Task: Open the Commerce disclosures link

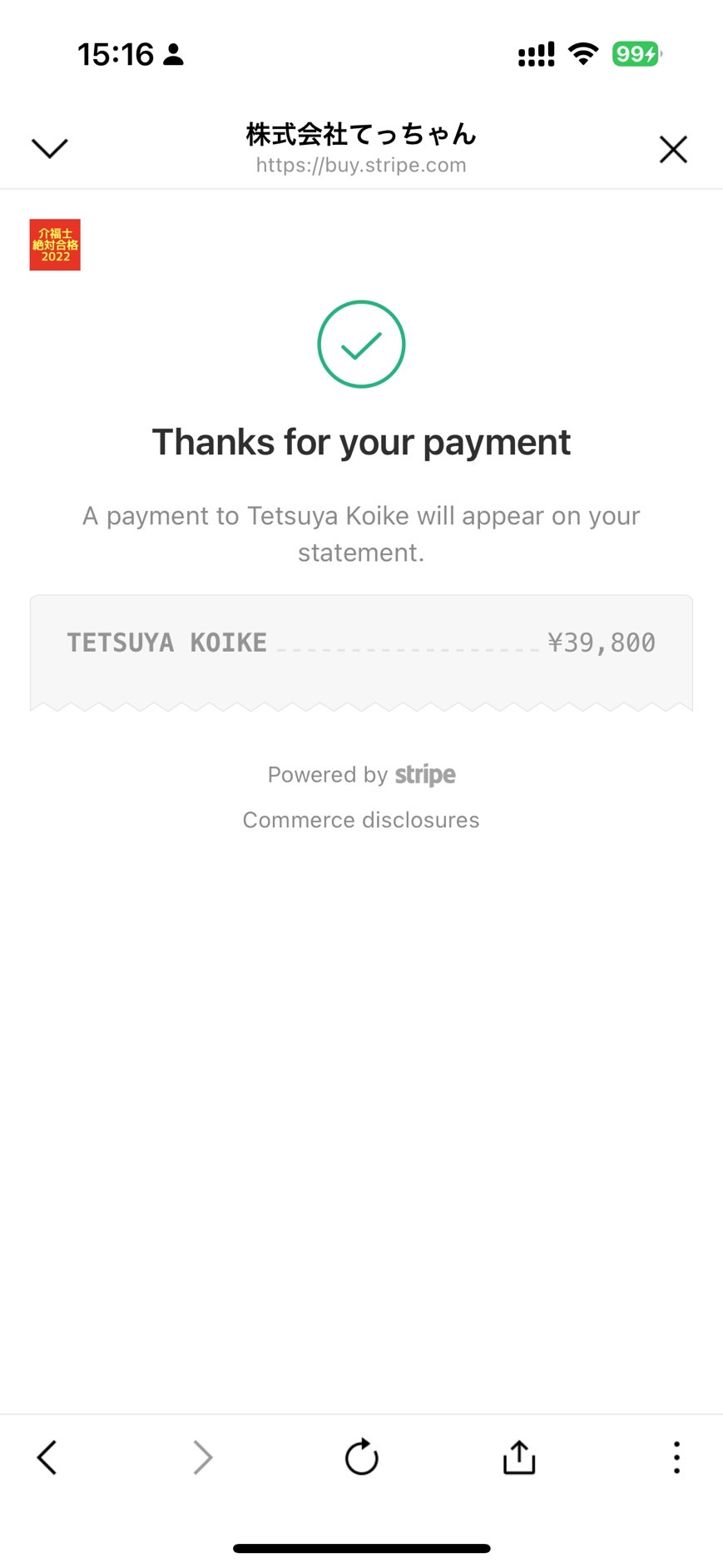Action: 361,820
